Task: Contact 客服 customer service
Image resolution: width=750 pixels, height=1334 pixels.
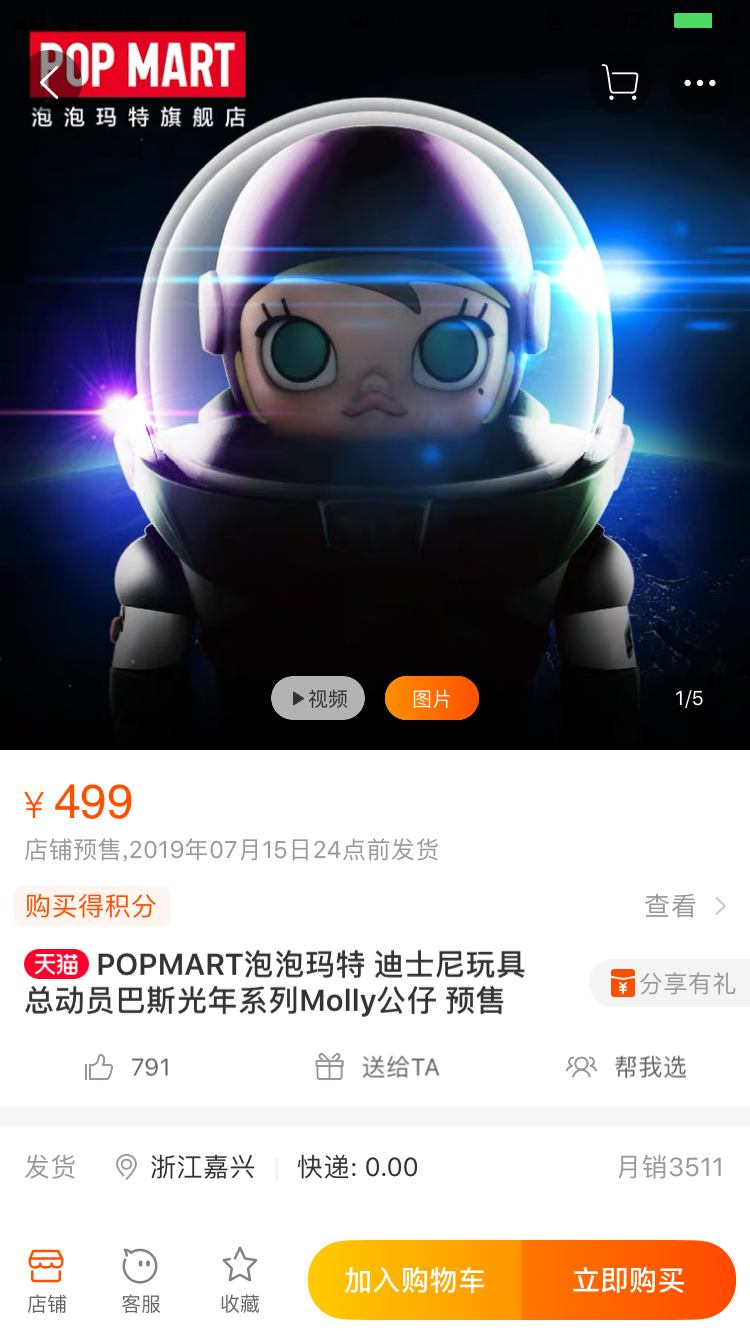Action: pyautogui.click(x=140, y=1280)
